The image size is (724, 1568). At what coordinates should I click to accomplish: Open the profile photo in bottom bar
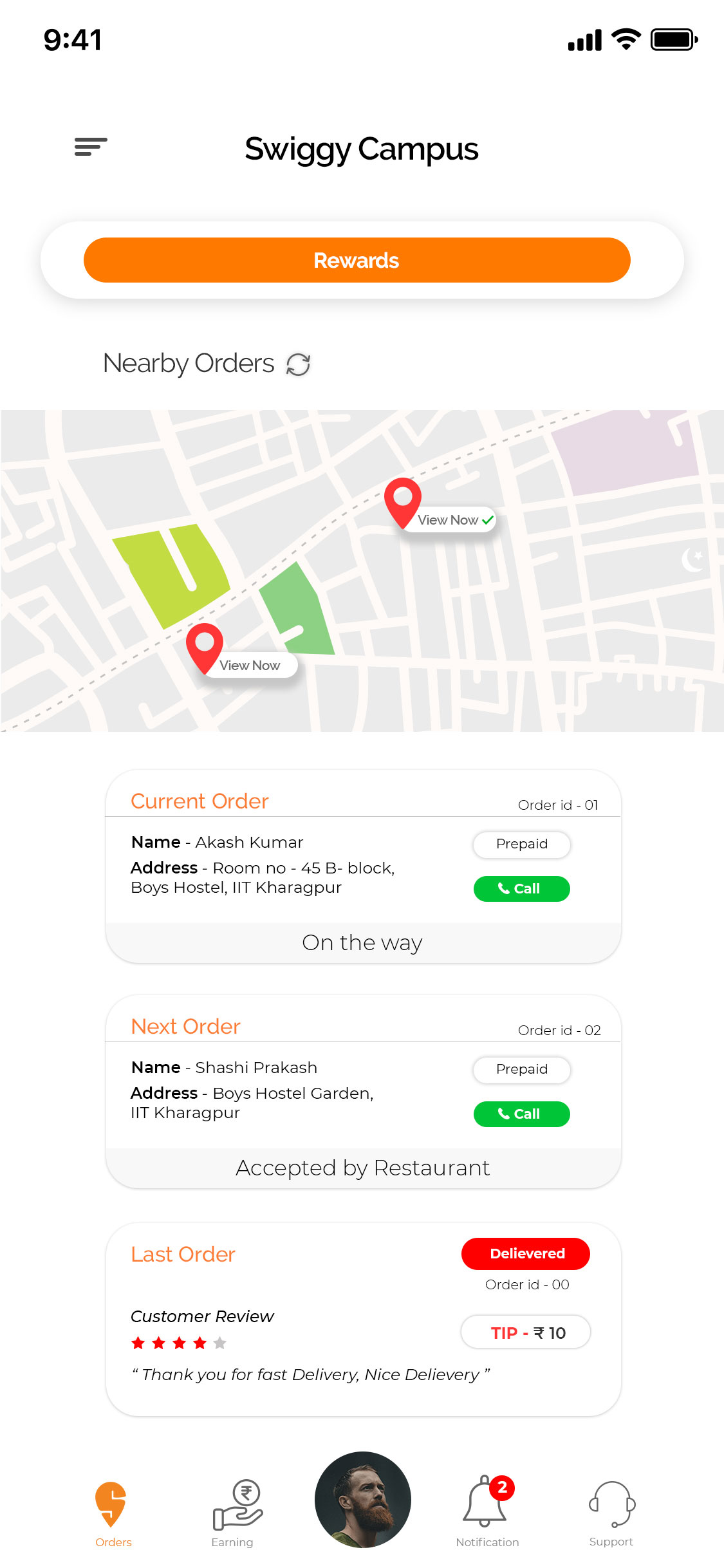[x=363, y=1499]
